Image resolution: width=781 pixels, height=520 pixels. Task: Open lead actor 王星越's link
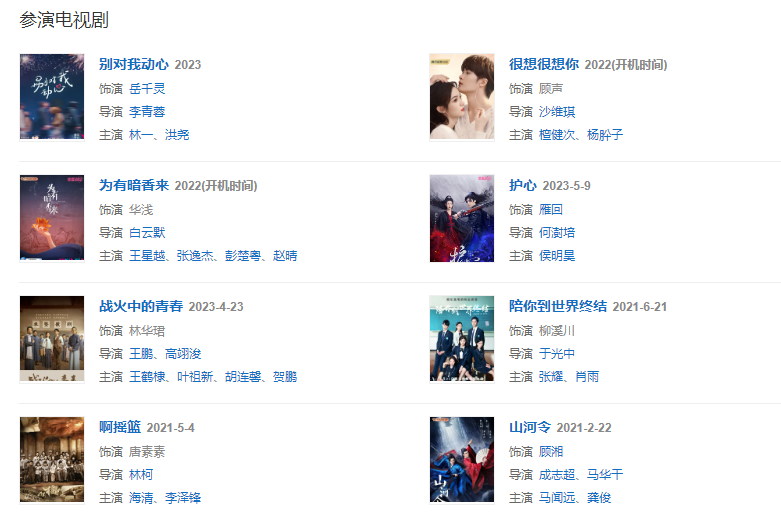click(x=147, y=255)
